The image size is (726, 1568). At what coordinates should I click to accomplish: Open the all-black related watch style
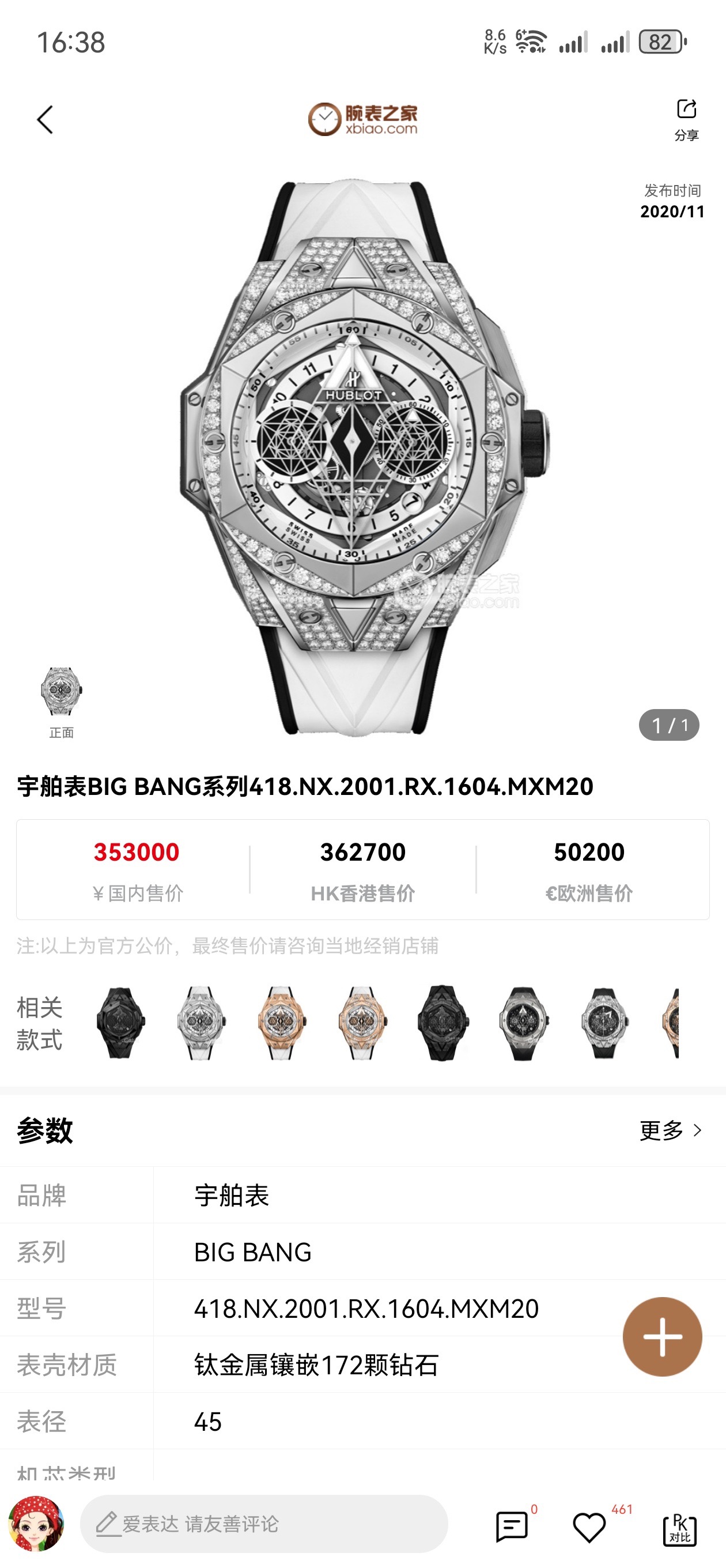click(119, 1023)
